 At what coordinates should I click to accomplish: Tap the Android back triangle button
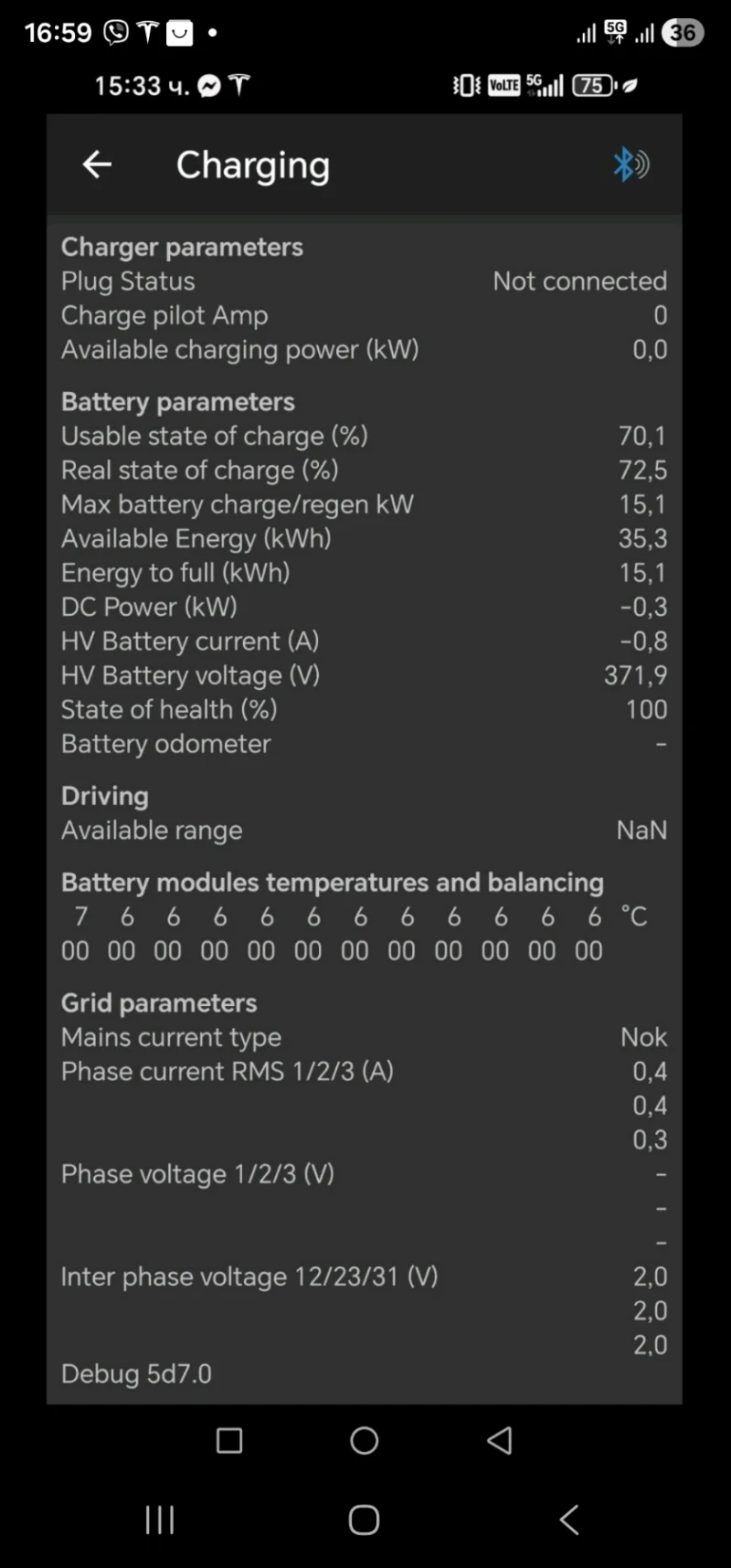coord(499,1440)
